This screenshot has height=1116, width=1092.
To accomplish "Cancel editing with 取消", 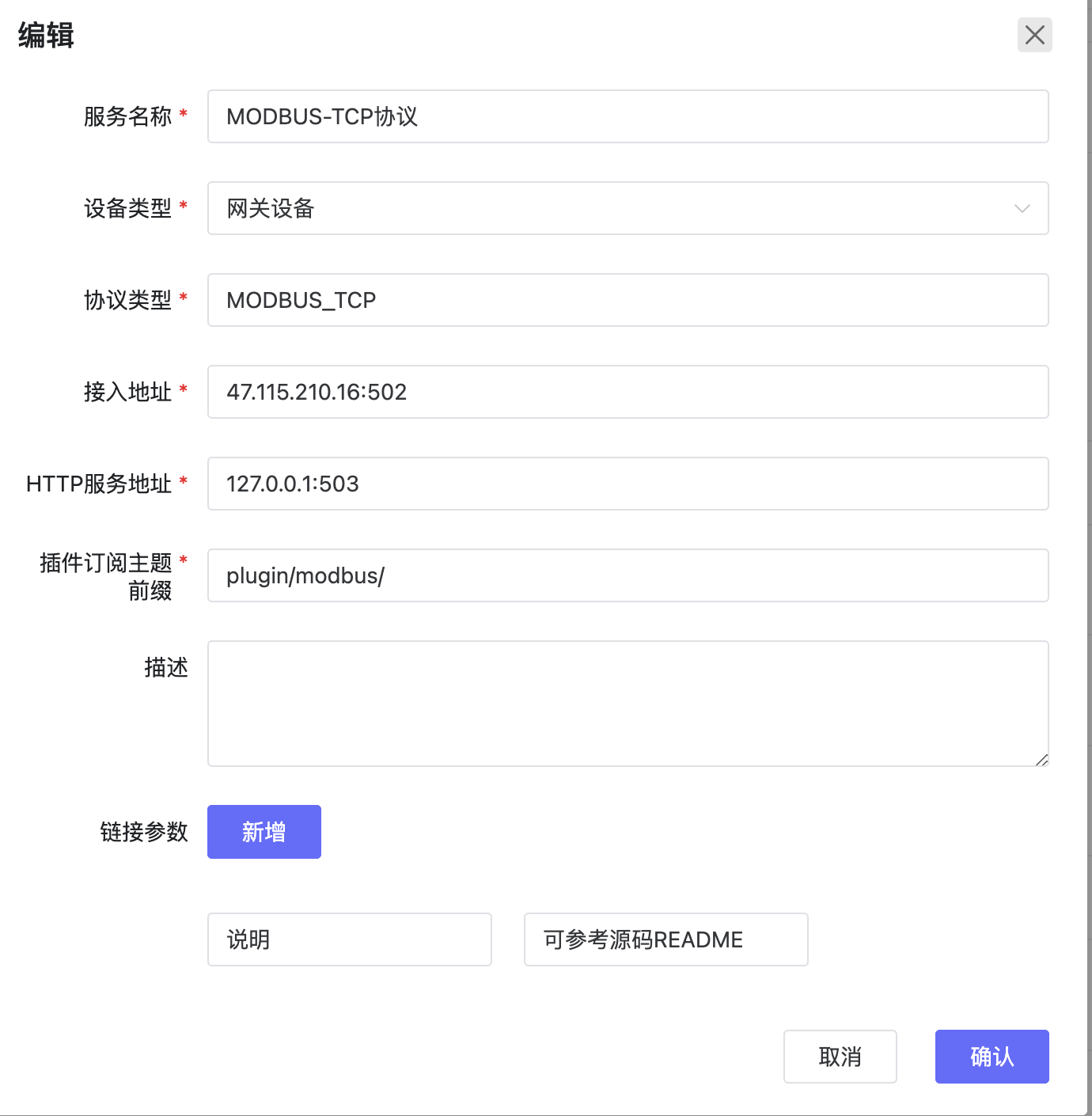I will pyautogui.click(x=840, y=1057).
